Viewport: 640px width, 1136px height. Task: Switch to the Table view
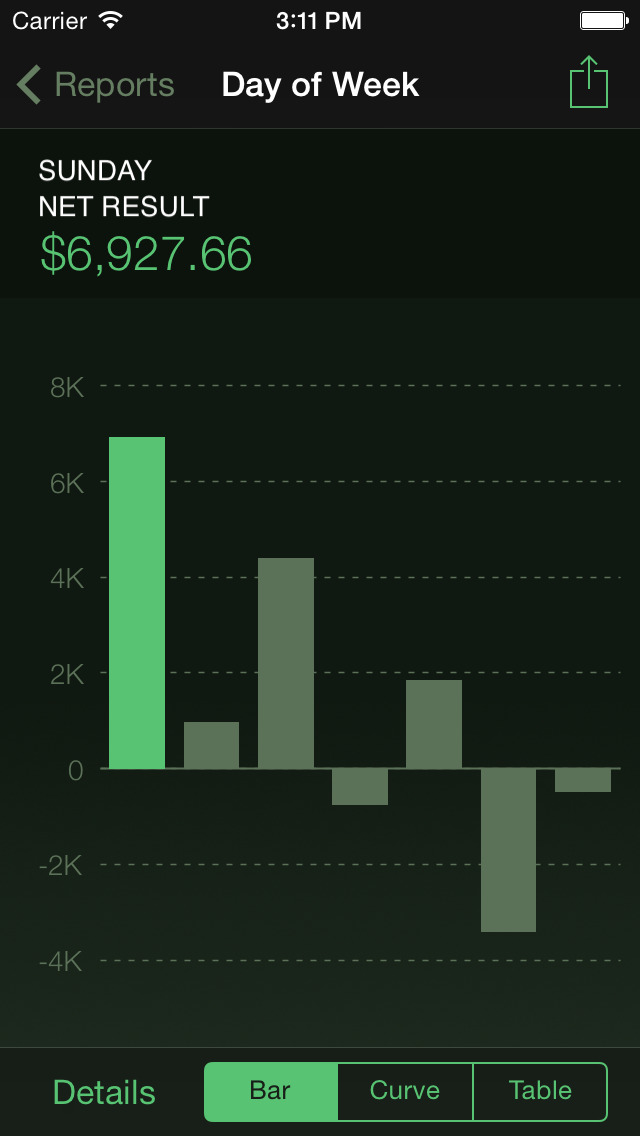click(x=540, y=1091)
